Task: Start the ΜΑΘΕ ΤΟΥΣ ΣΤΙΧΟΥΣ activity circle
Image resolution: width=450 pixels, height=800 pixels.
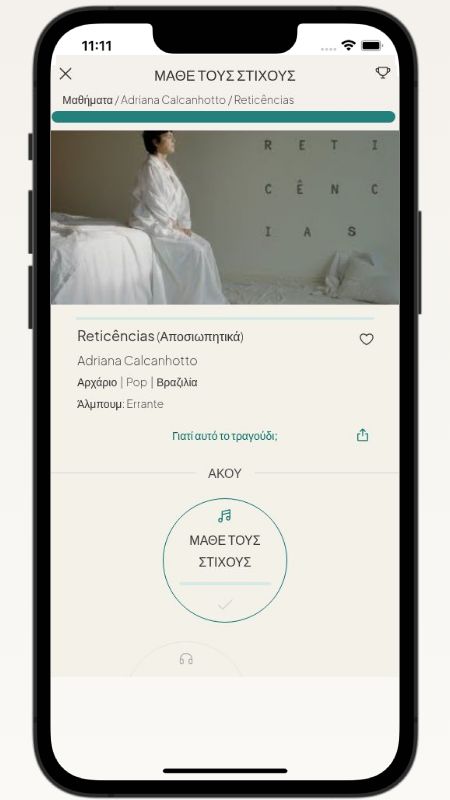Action: point(225,560)
